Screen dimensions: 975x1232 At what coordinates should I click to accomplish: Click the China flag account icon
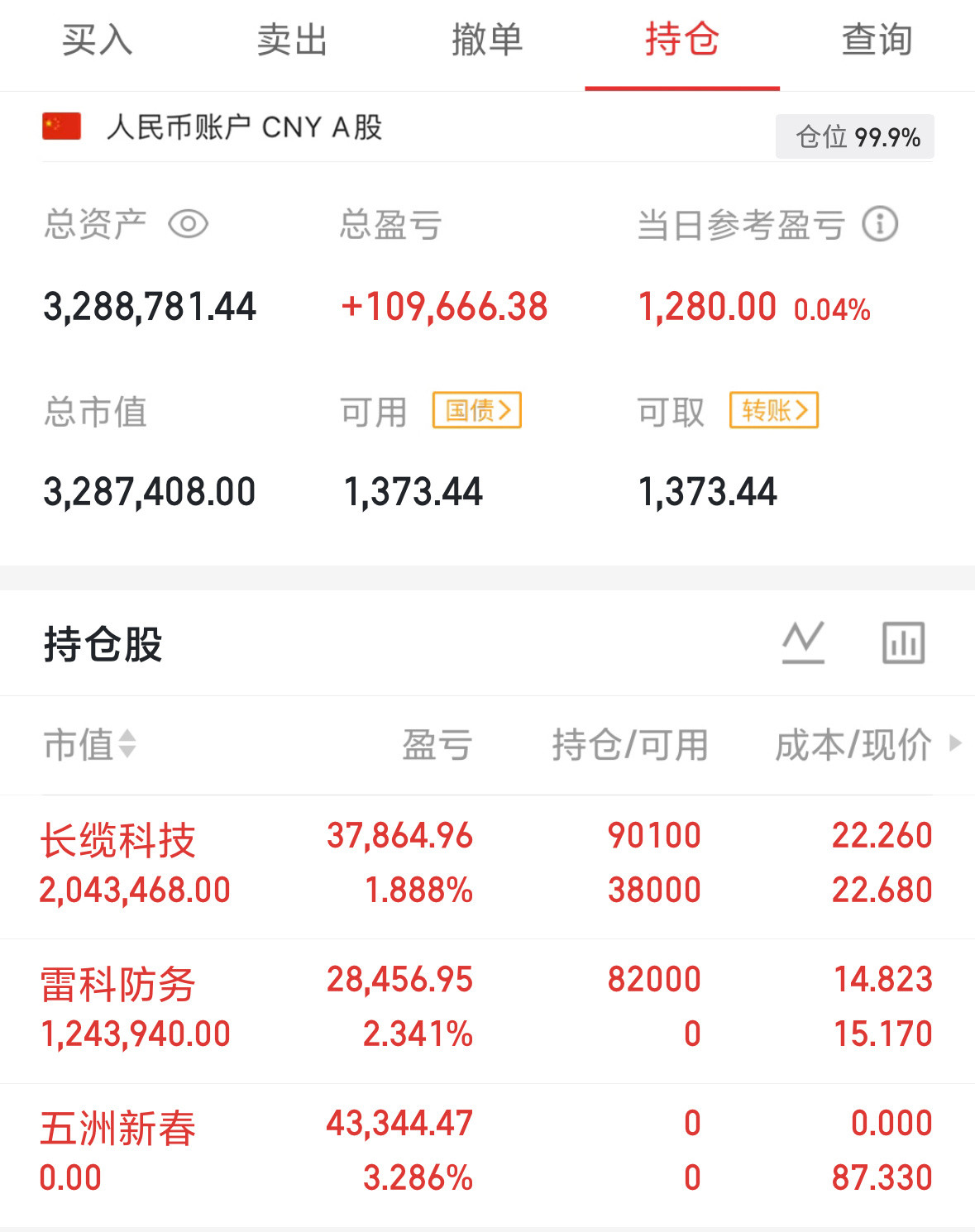point(60,126)
